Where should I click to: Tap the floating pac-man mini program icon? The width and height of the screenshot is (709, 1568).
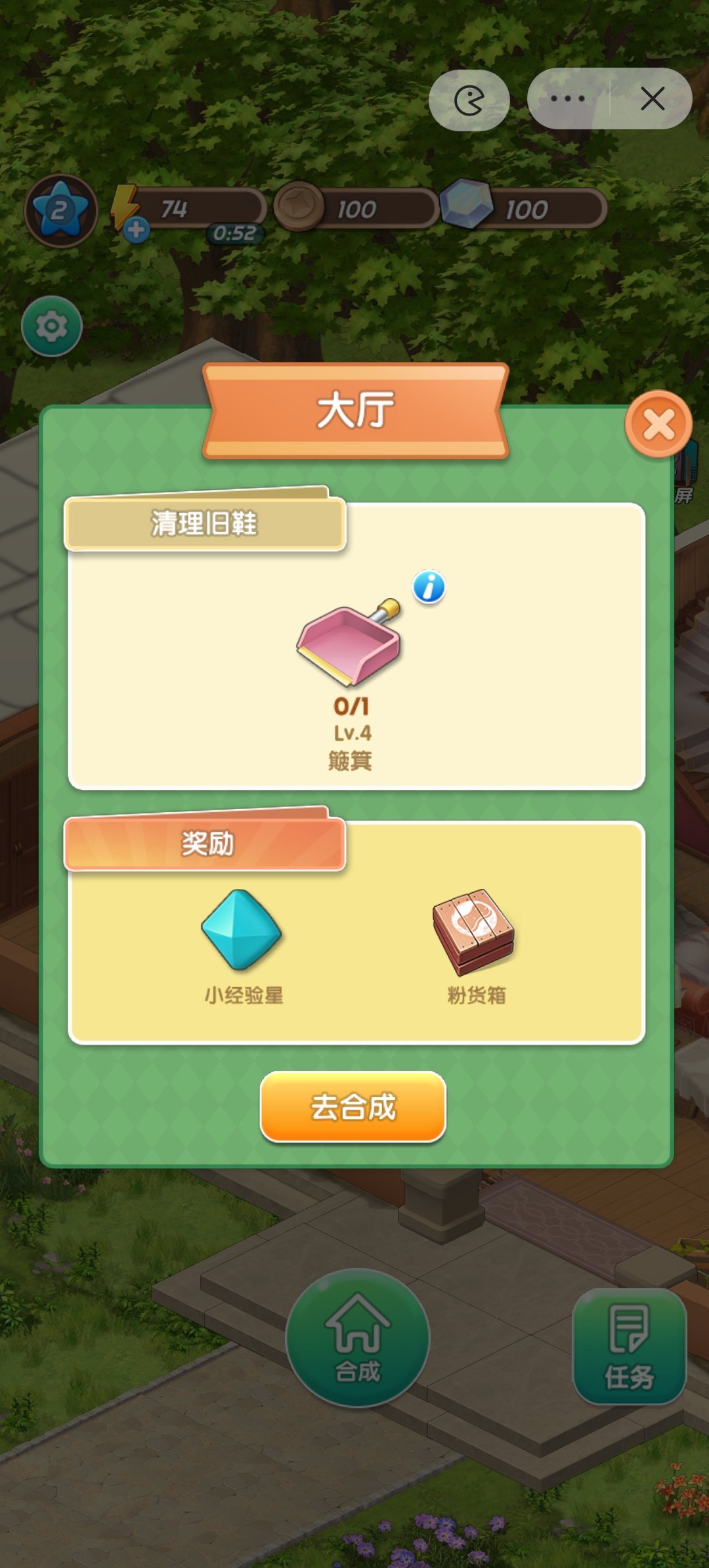[470, 98]
